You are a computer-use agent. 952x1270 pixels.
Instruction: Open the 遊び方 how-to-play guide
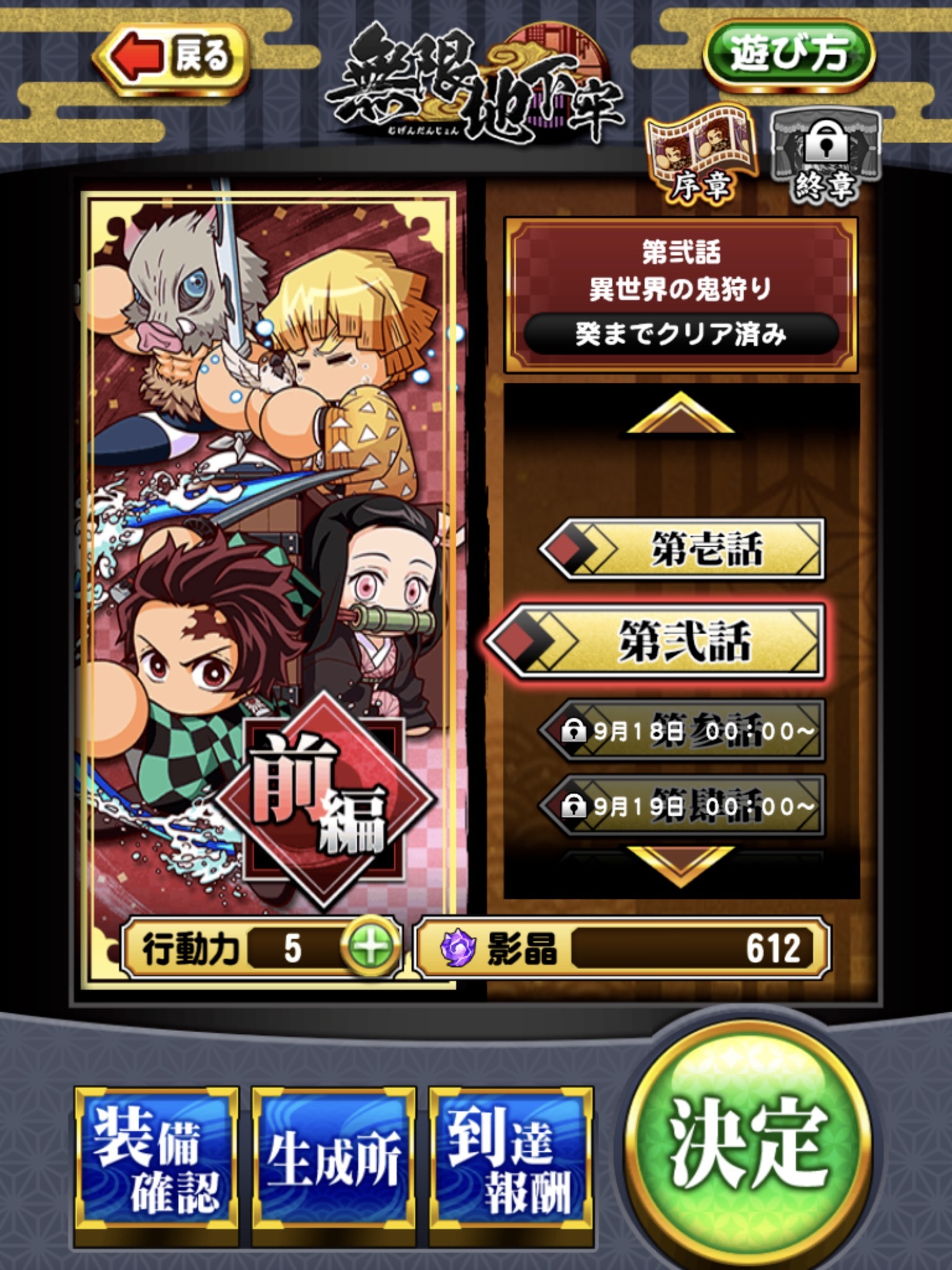tap(788, 53)
